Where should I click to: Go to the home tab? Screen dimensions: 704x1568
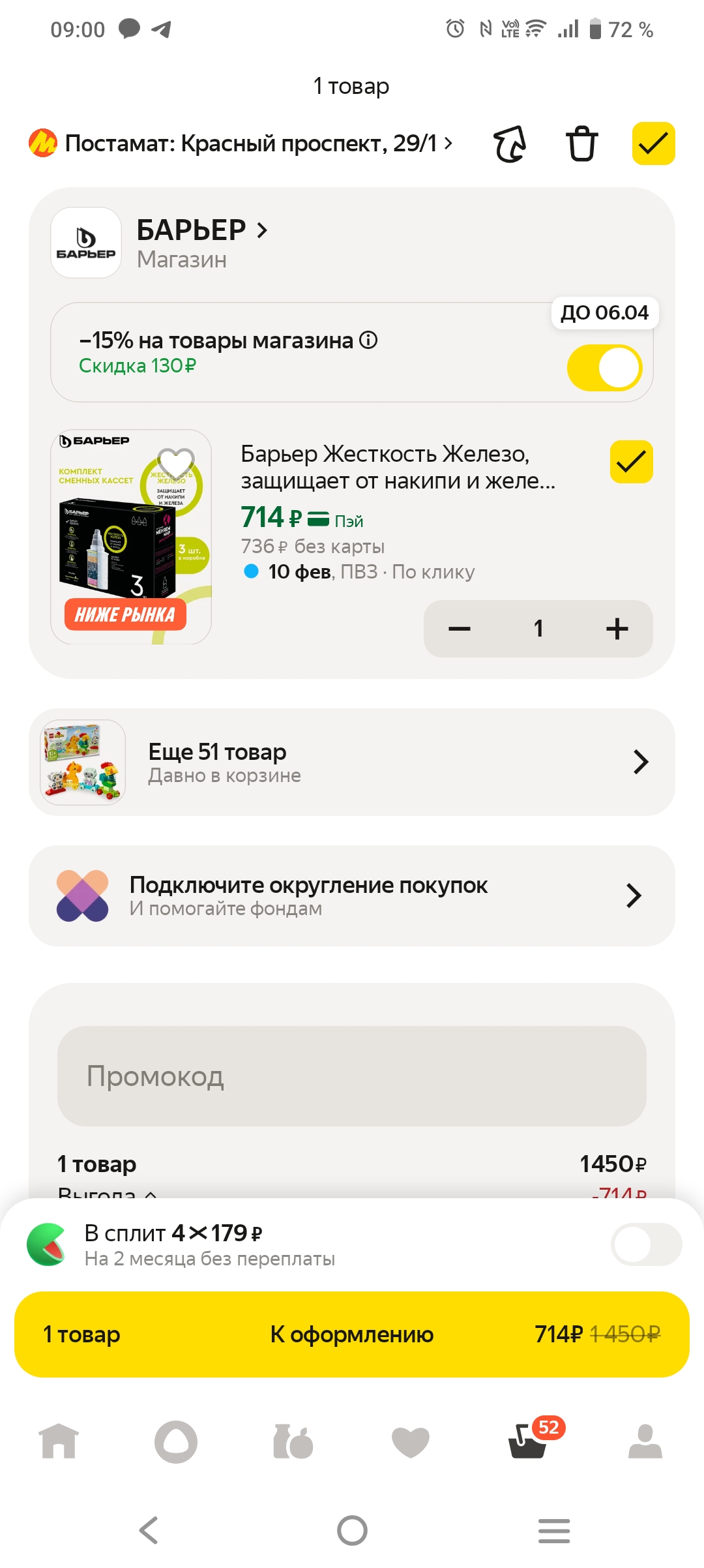pos(59,1441)
